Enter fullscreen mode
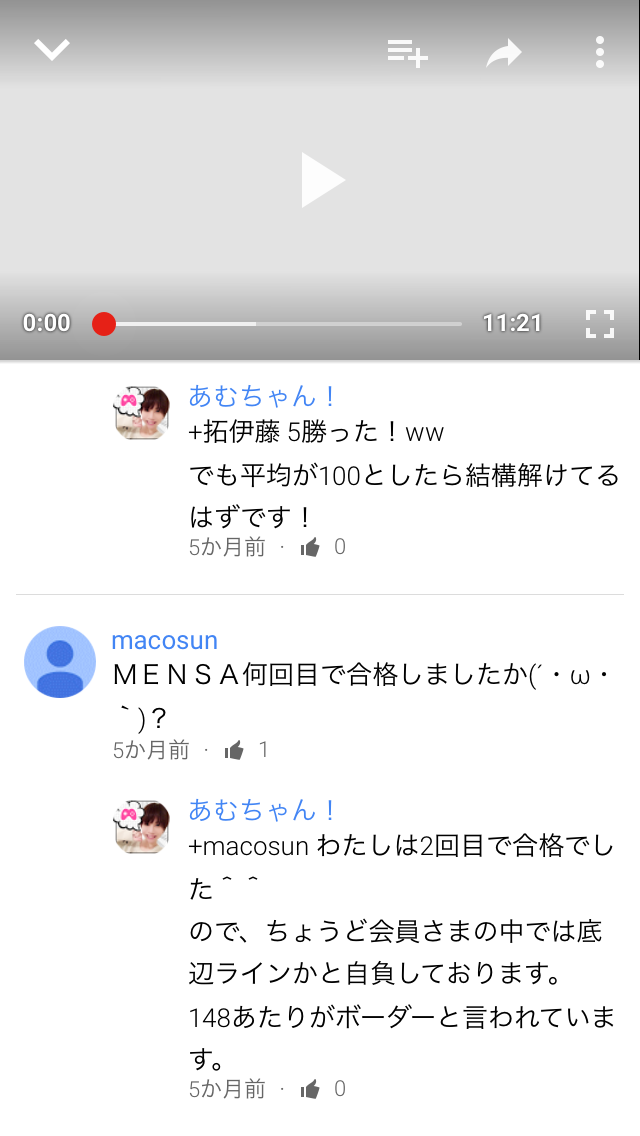The image size is (640, 1136). (599, 323)
